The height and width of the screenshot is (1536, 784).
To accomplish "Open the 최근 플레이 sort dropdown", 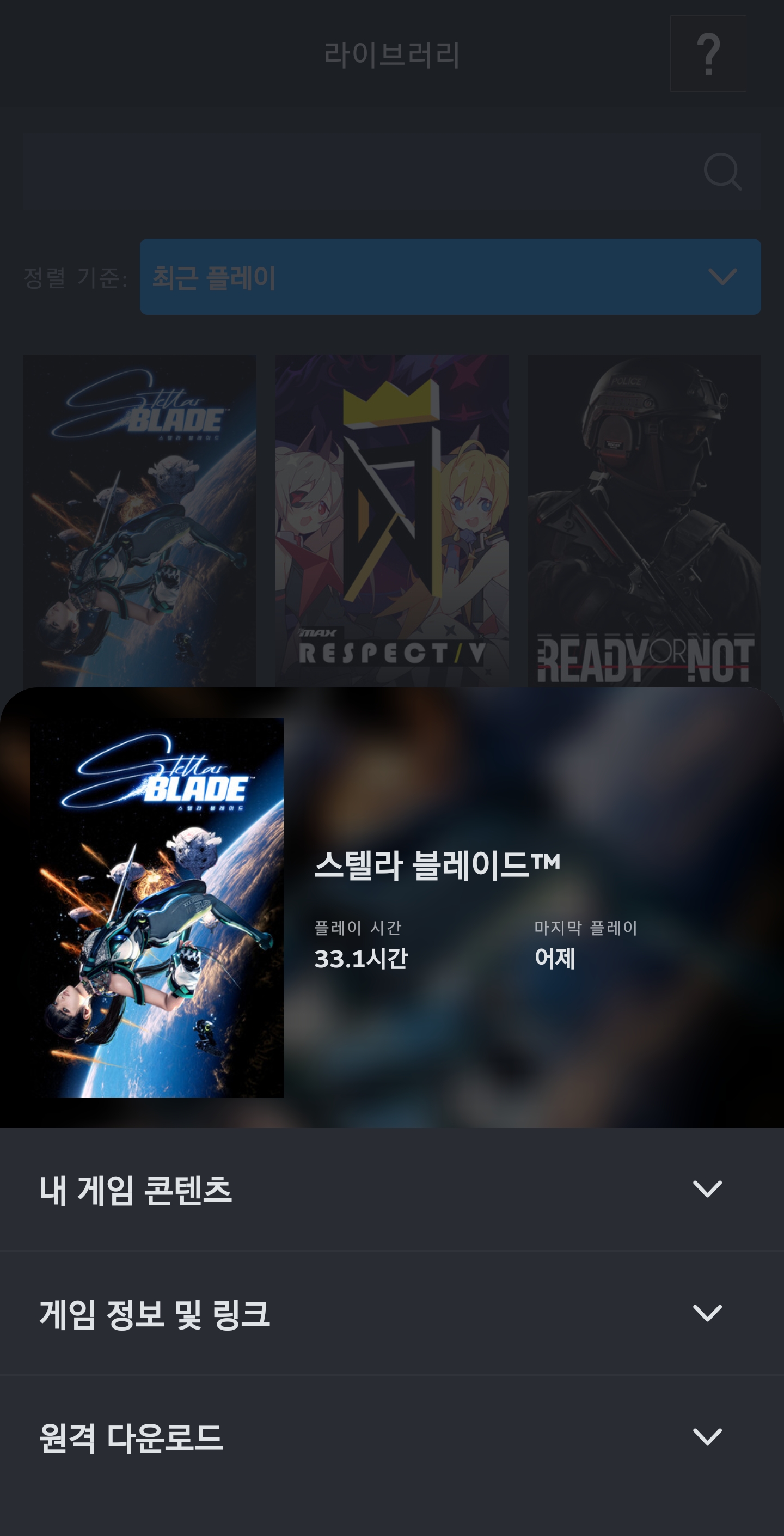I will coord(450,277).
